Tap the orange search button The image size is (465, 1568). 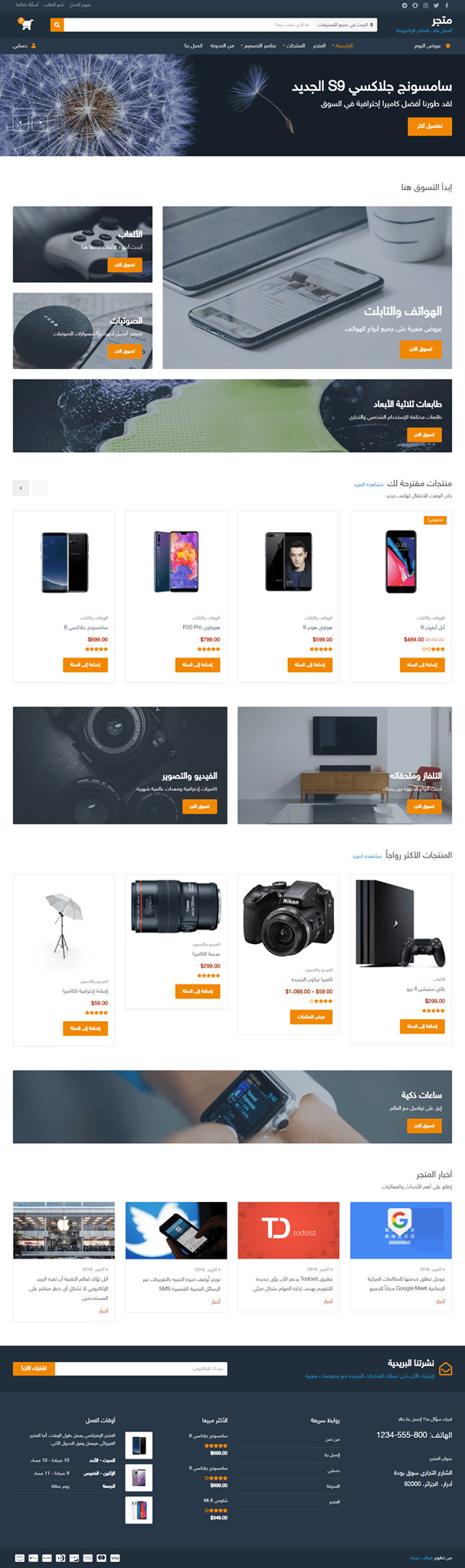click(57, 24)
